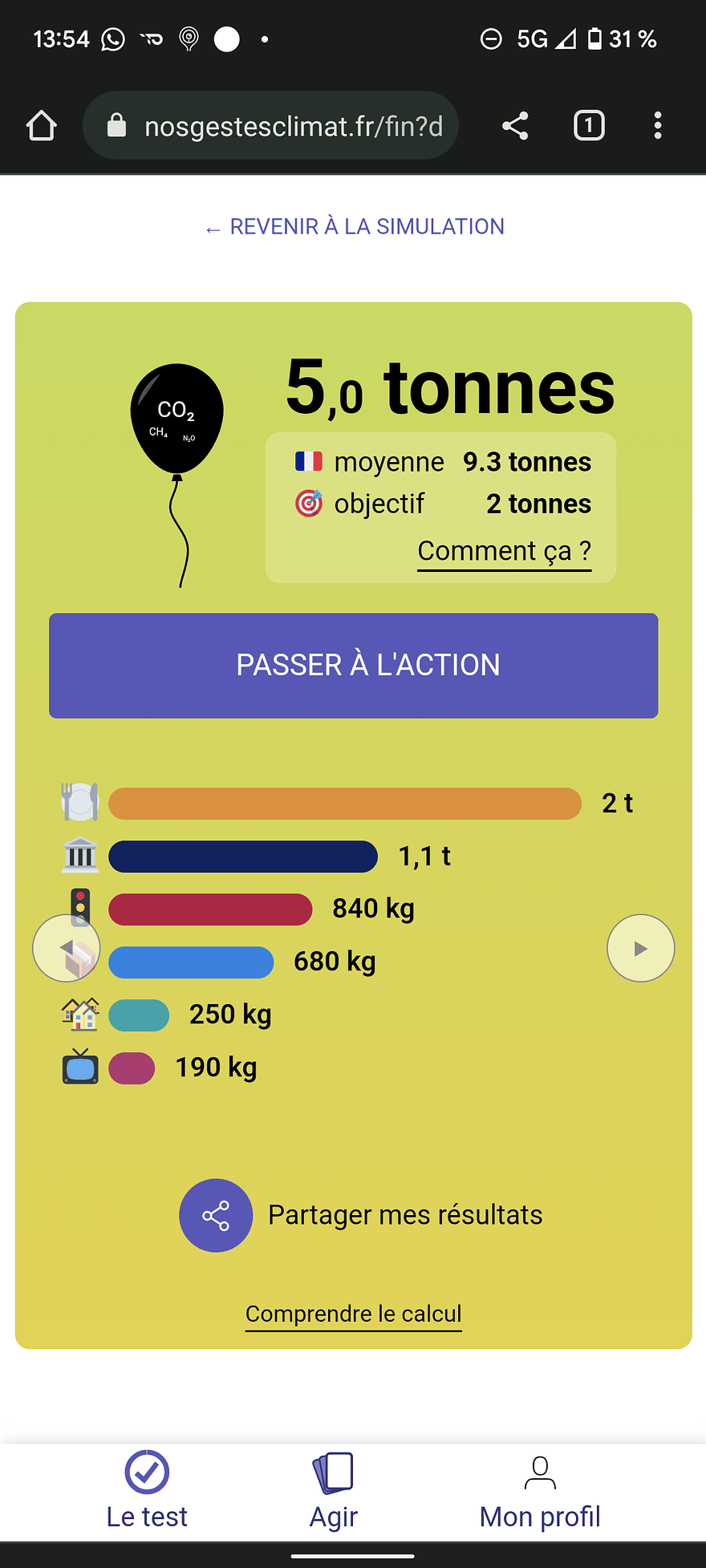Open the Mon profil tab

pyautogui.click(x=540, y=1492)
